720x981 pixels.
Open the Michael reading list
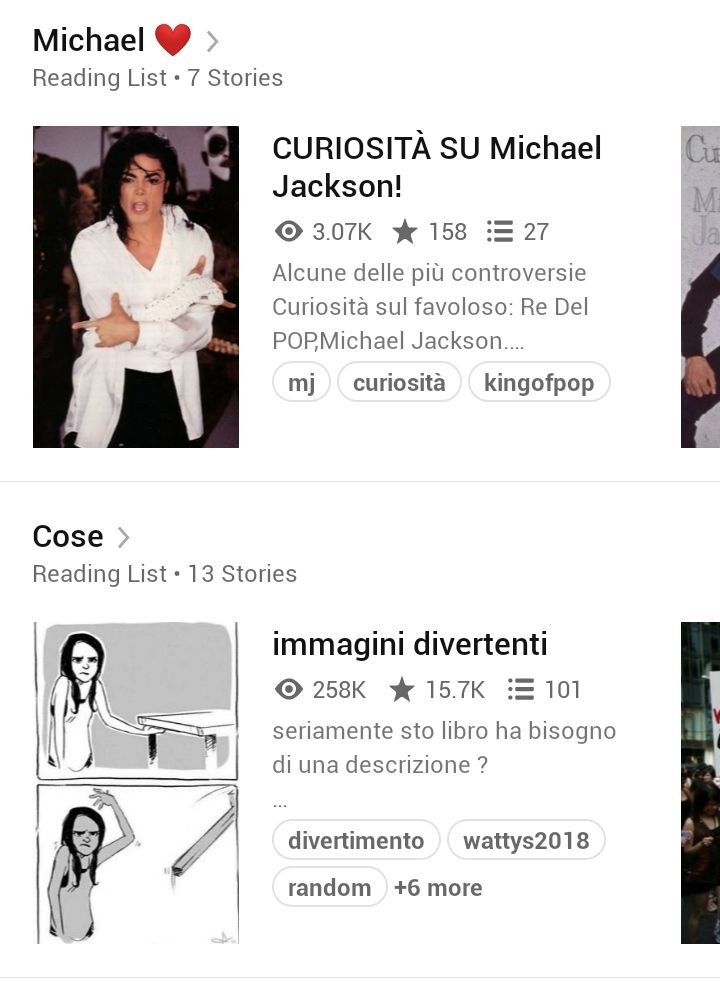point(125,41)
